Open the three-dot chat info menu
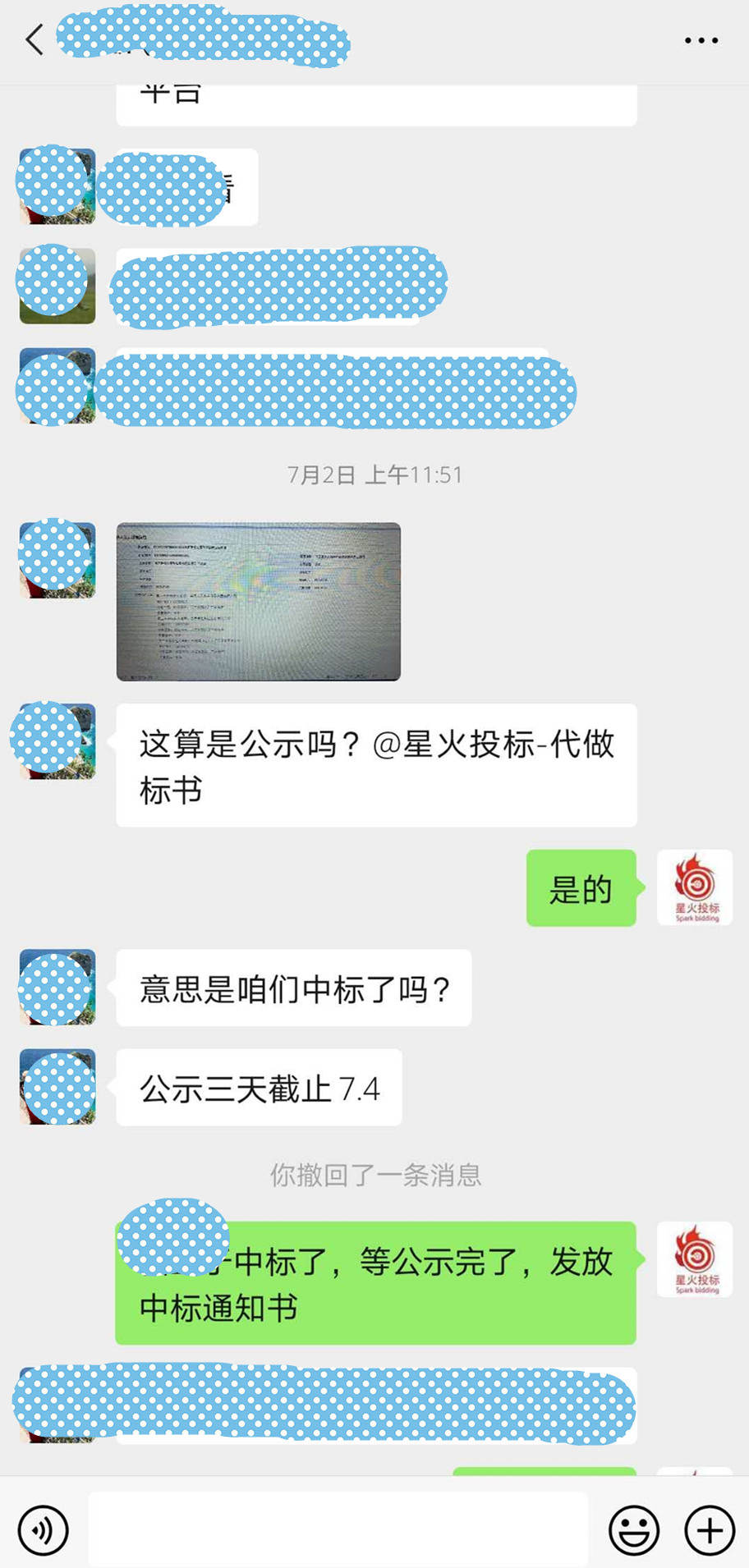749x1568 pixels. coord(701,40)
